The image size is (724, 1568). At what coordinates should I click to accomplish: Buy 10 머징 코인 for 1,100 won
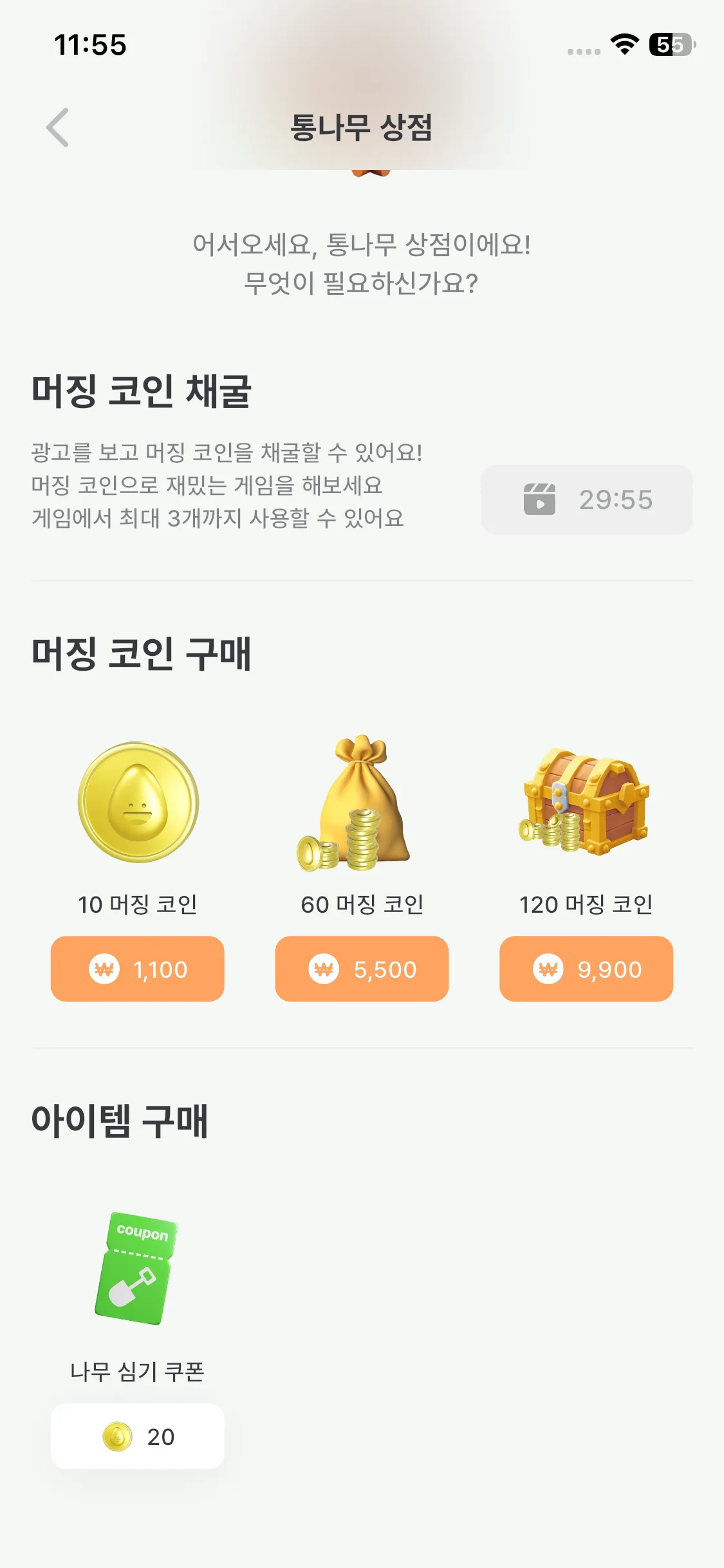click(138, 969)
